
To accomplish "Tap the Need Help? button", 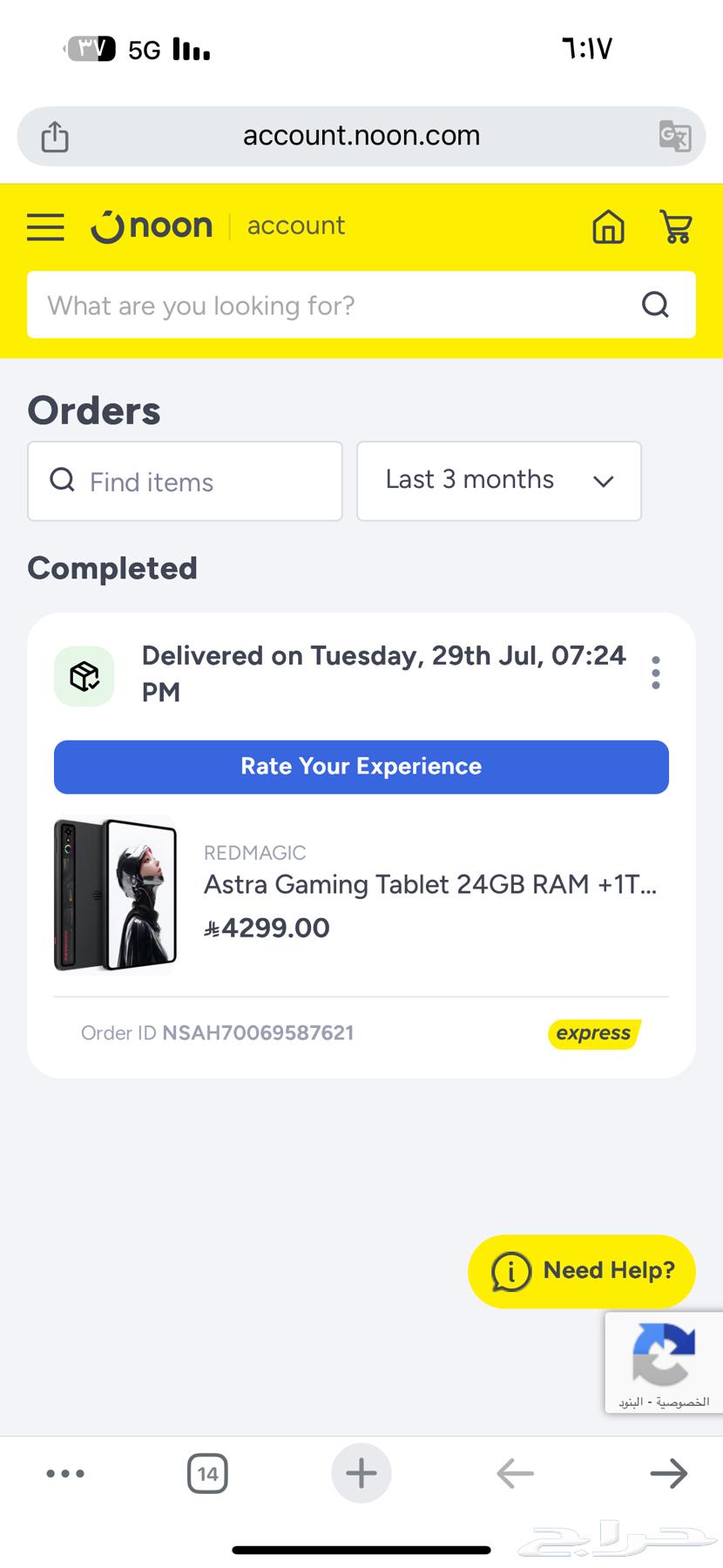I will (582, 1271).
